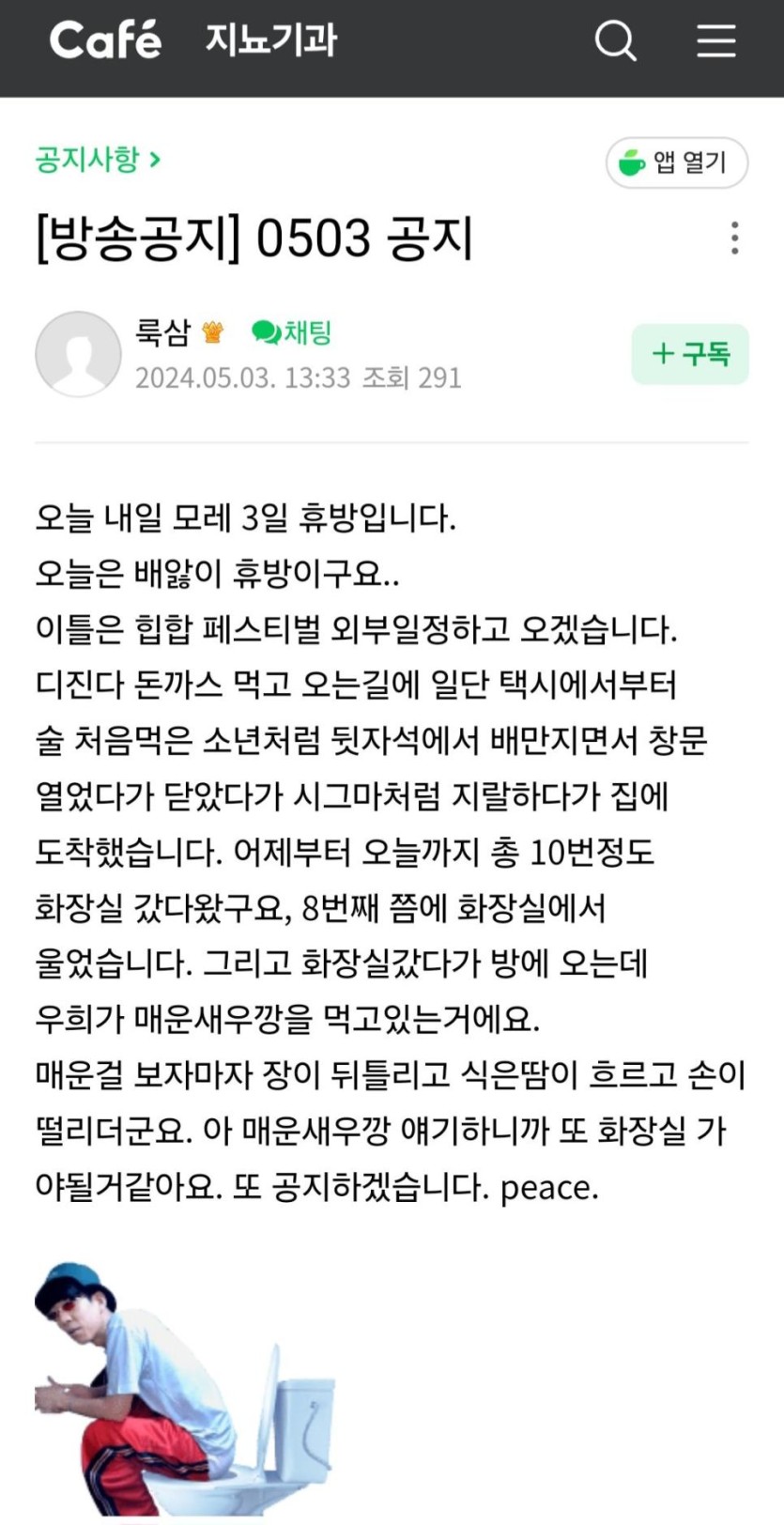
Task: Open the hamburger menu
Action: (715, 40)
